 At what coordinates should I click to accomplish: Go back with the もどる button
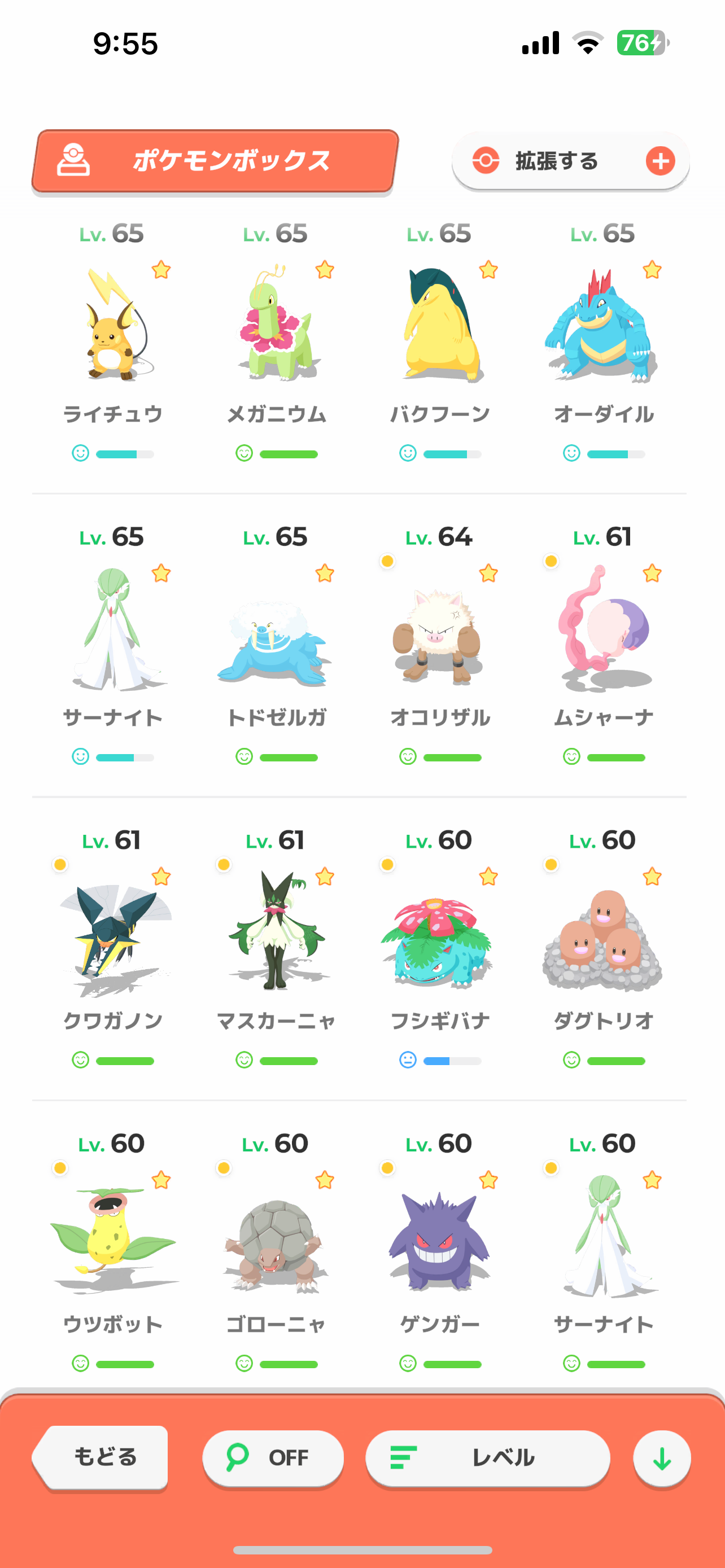tap(101, 1458)
